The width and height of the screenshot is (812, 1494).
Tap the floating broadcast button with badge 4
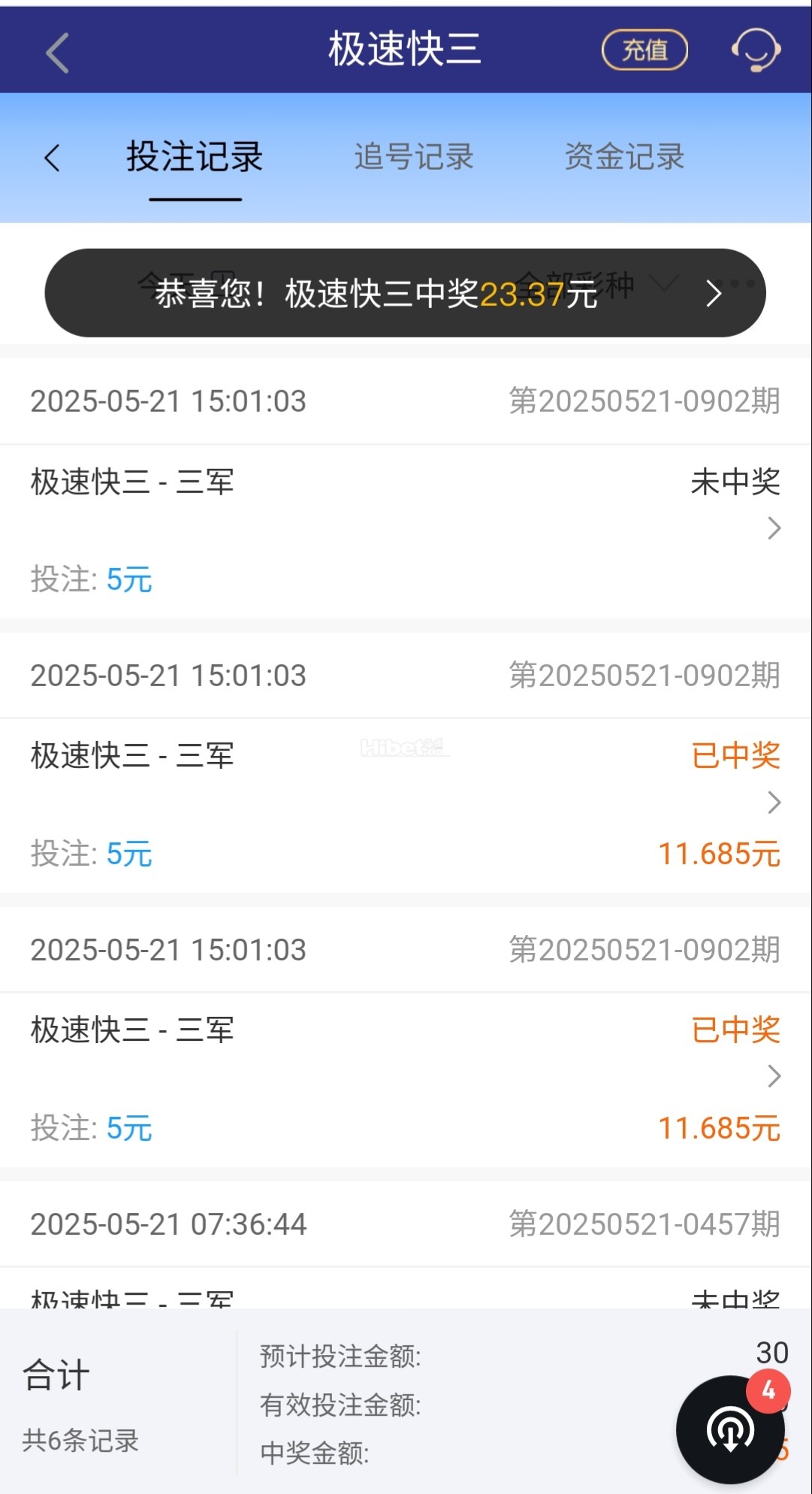(x=730, y=1430)
